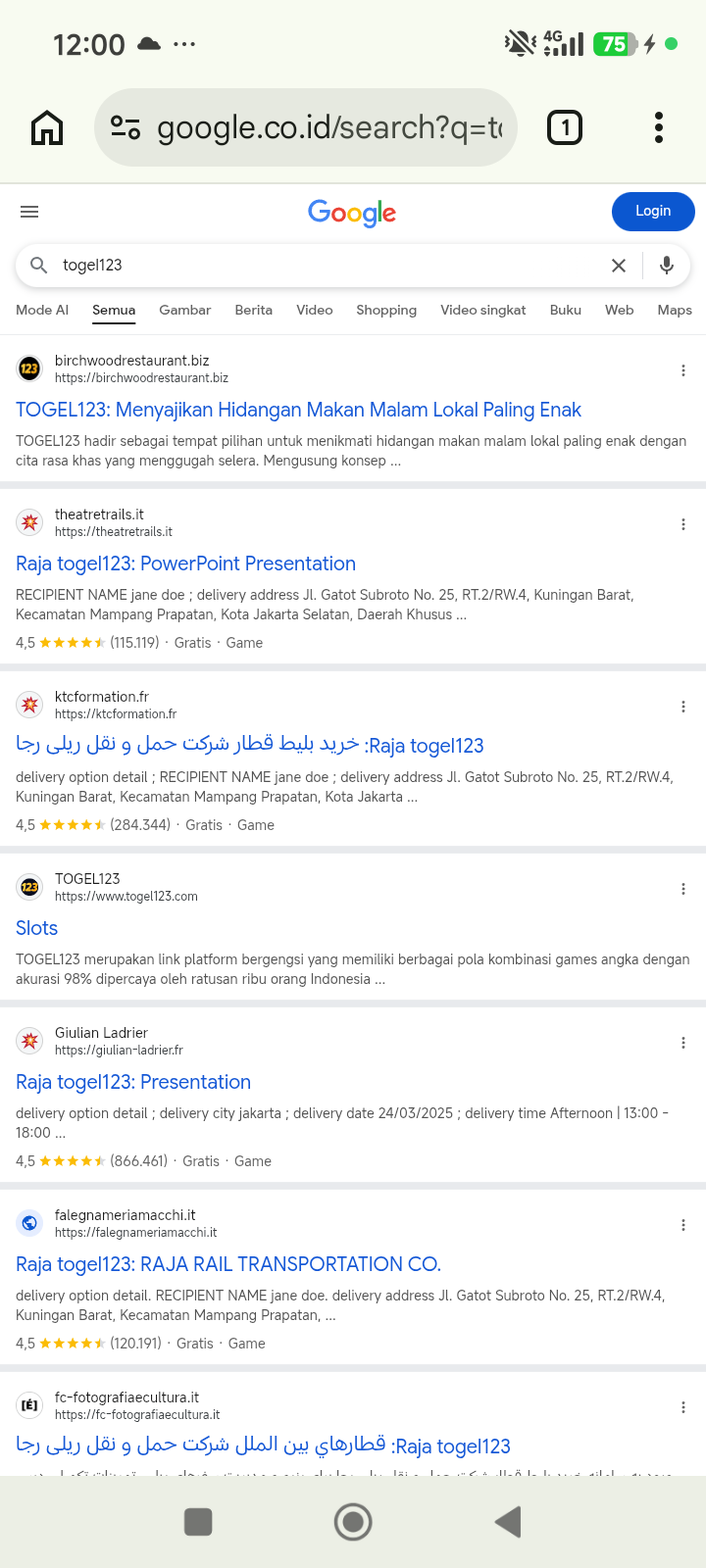
Task: Open the browser home page
Action: [x=47, y=127]
